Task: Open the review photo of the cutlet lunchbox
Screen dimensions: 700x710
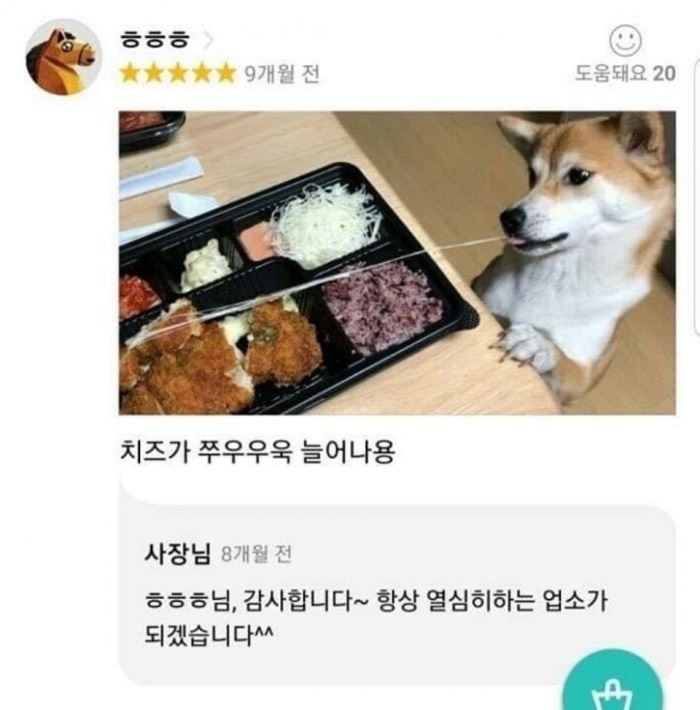Action: 396,262
